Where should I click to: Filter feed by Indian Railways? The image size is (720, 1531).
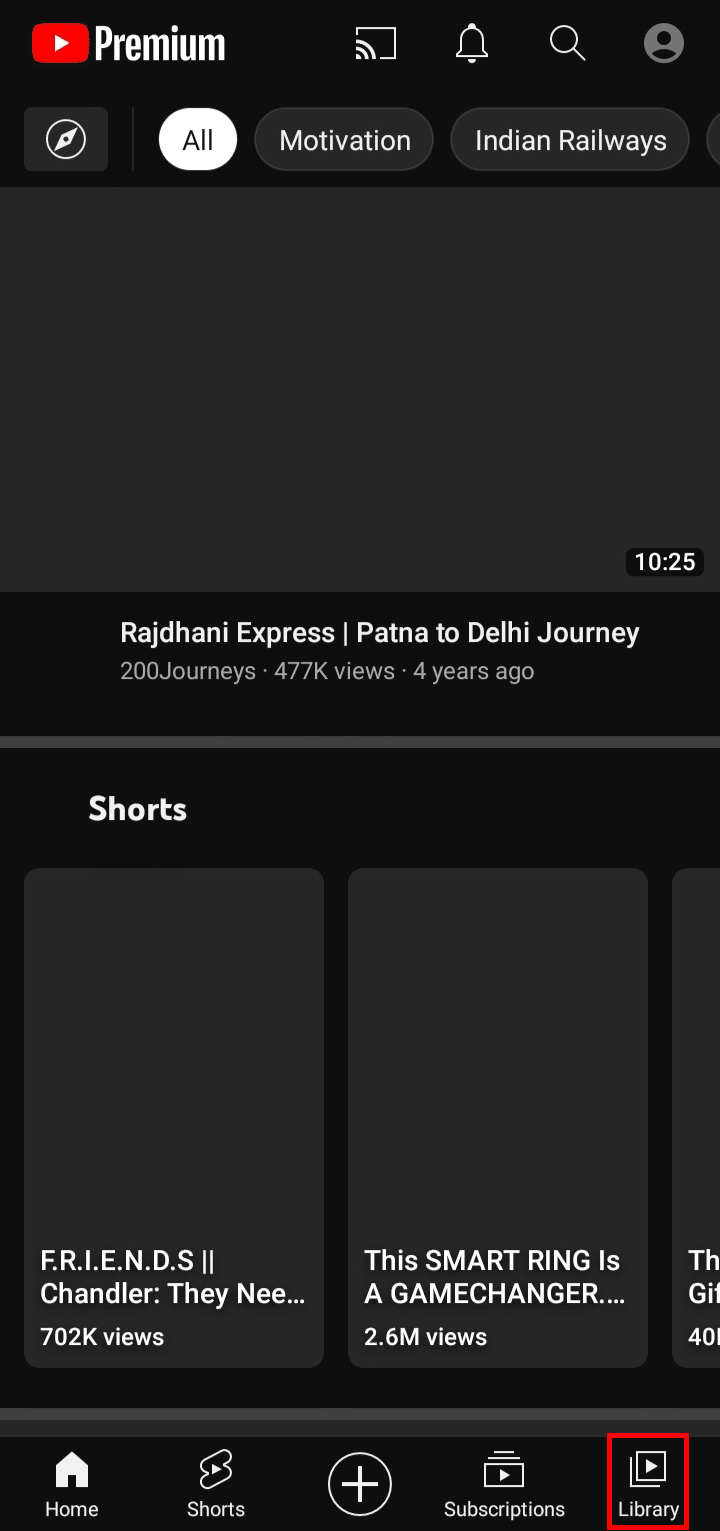570,140
